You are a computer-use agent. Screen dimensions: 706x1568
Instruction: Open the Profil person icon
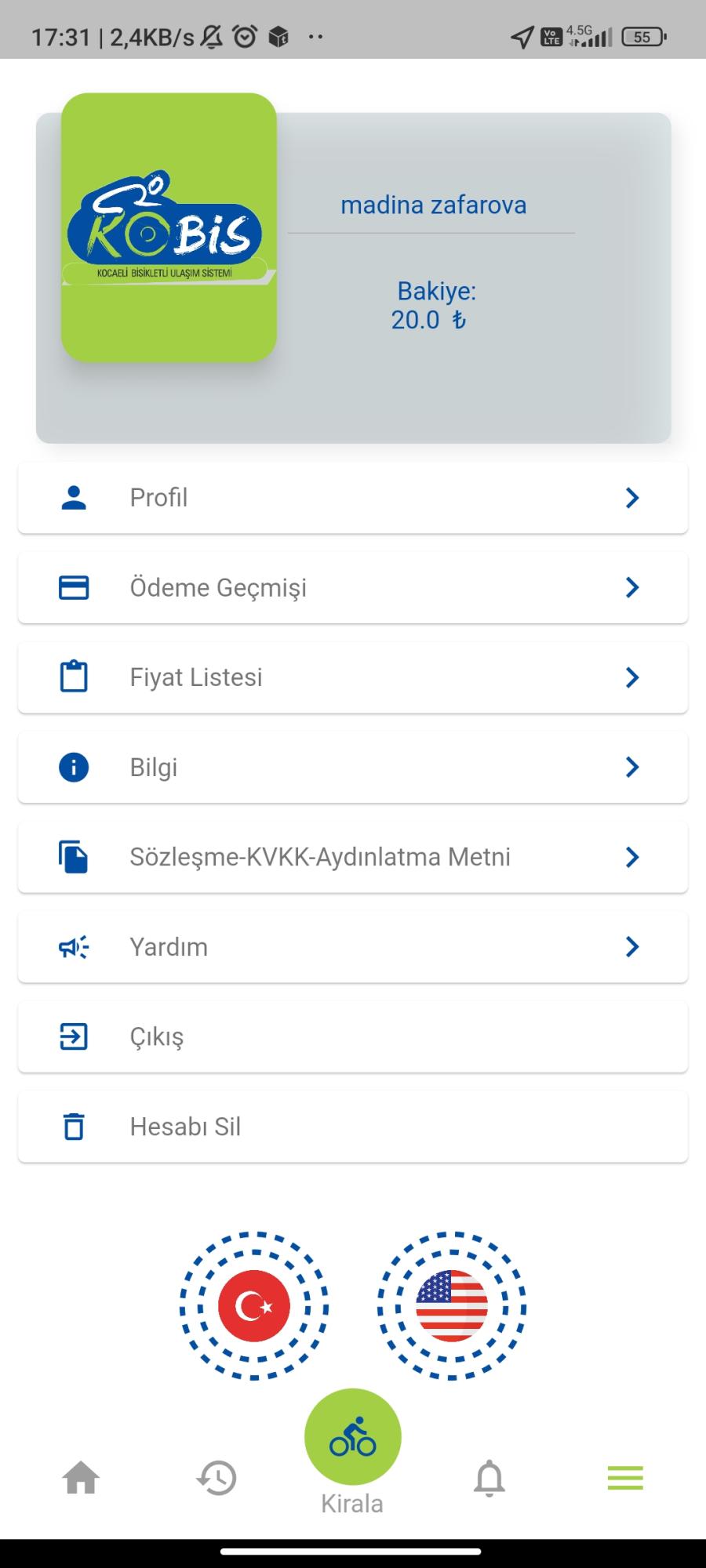click(x=73, y=498)
